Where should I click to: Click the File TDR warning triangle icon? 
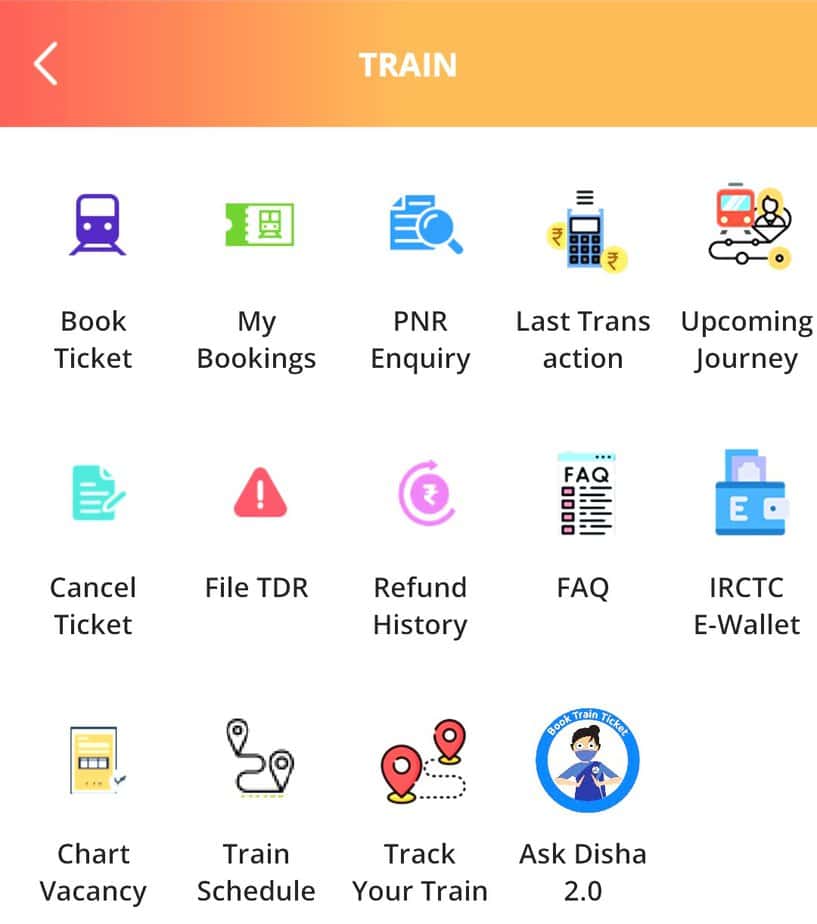tap(257, 490)
